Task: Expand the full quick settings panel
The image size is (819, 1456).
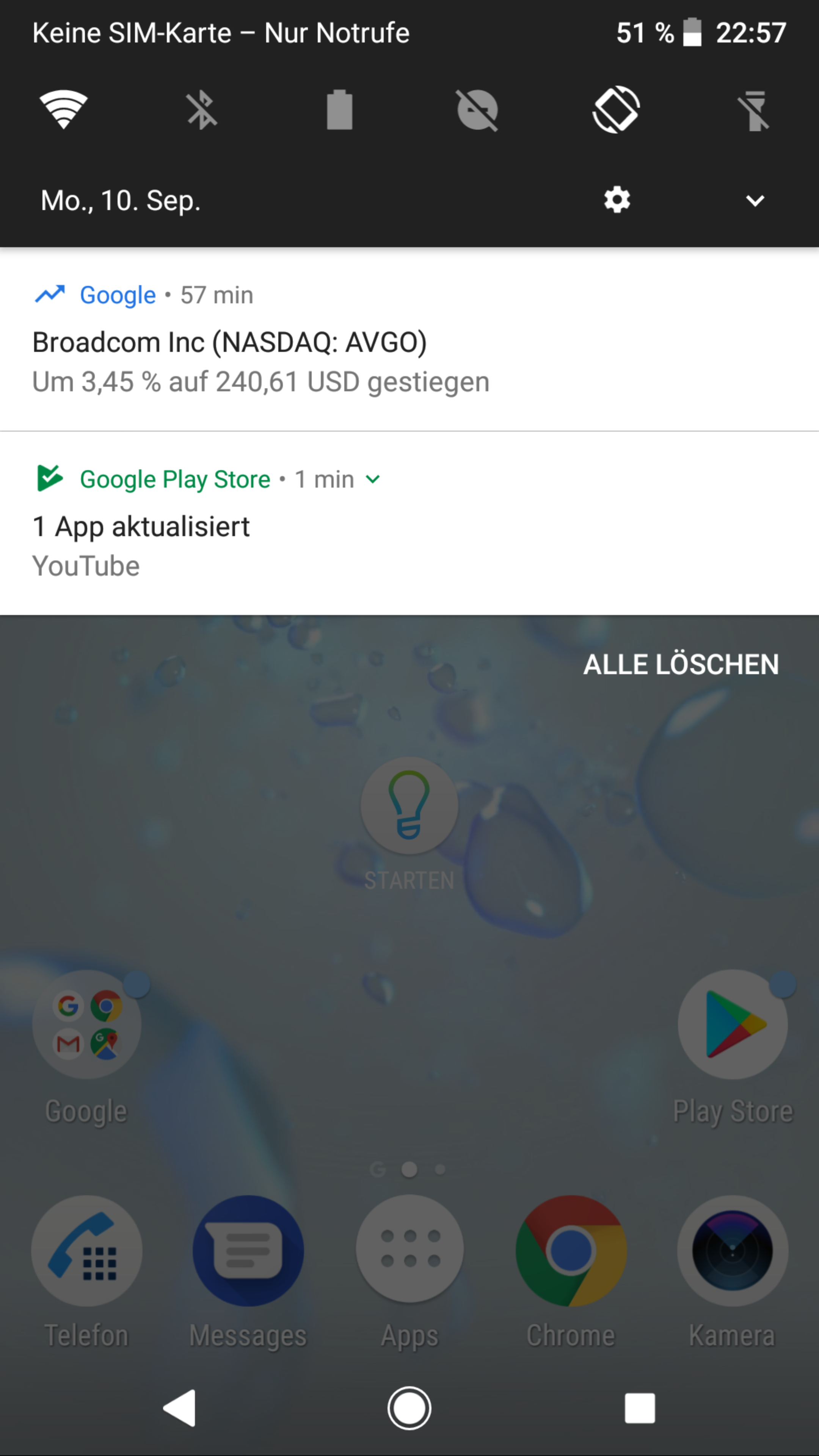Action: (x=755, y=200)
